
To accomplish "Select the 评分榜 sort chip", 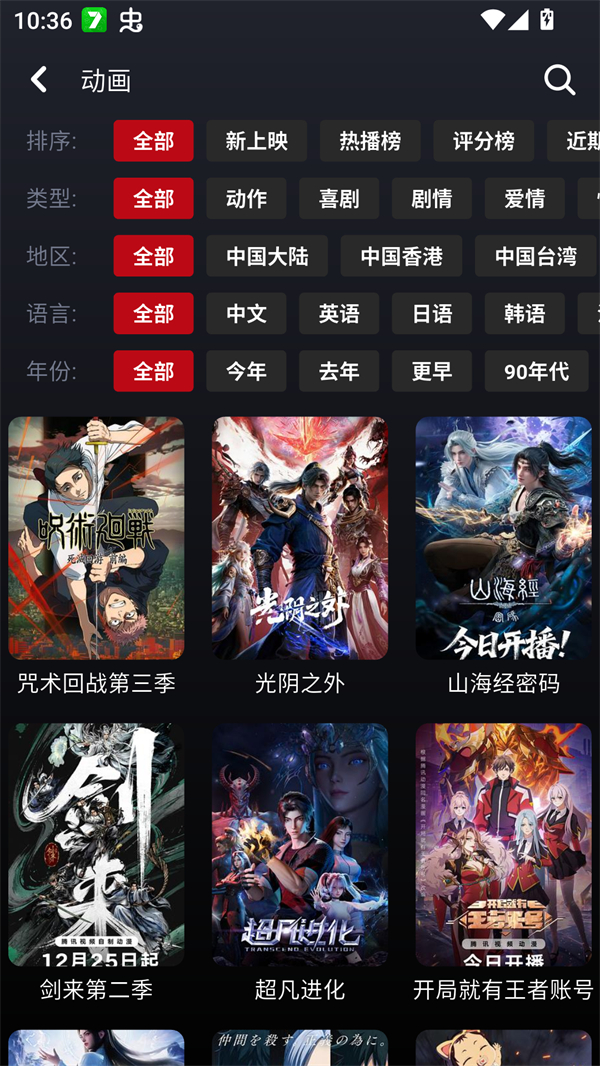I will 483,141.
